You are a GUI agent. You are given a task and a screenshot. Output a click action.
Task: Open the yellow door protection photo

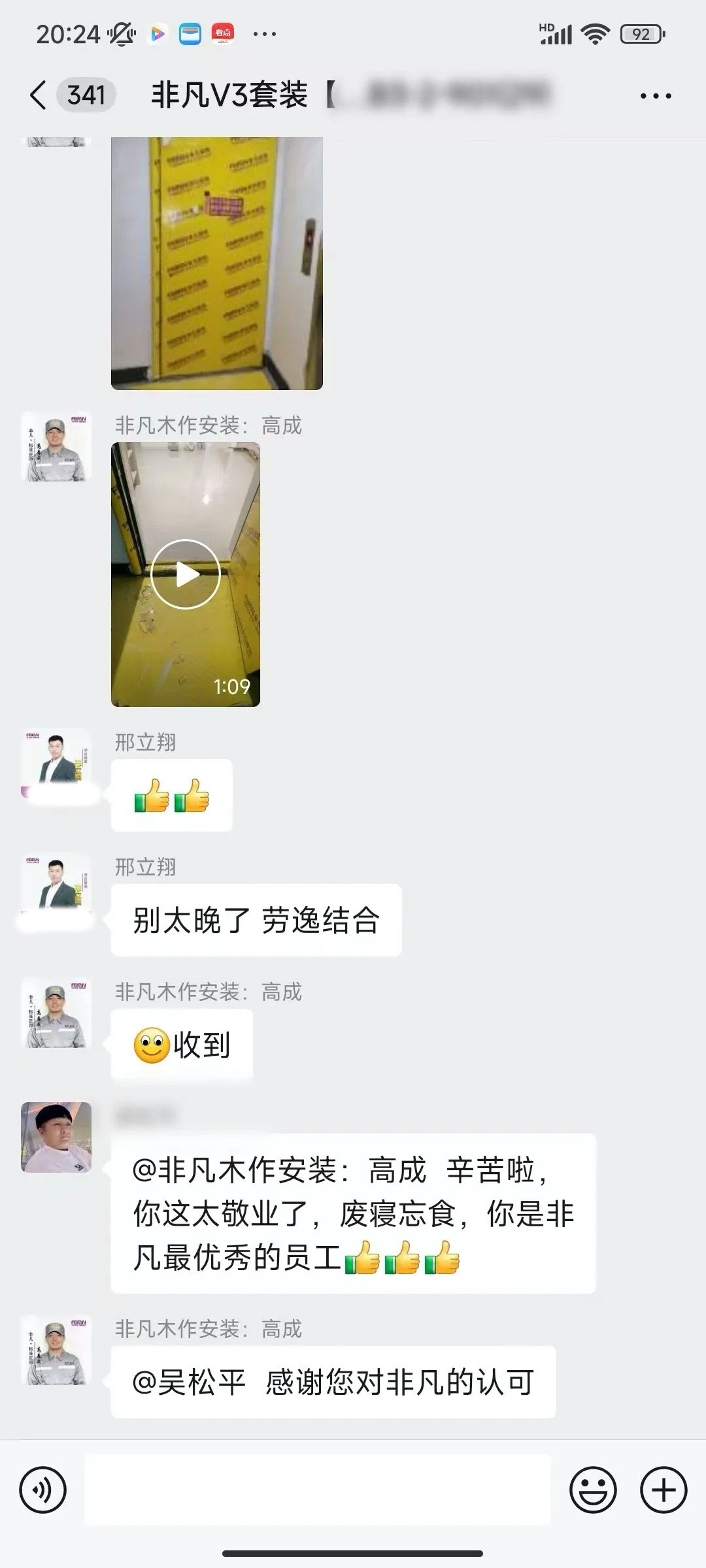click(x=216, y=263)
